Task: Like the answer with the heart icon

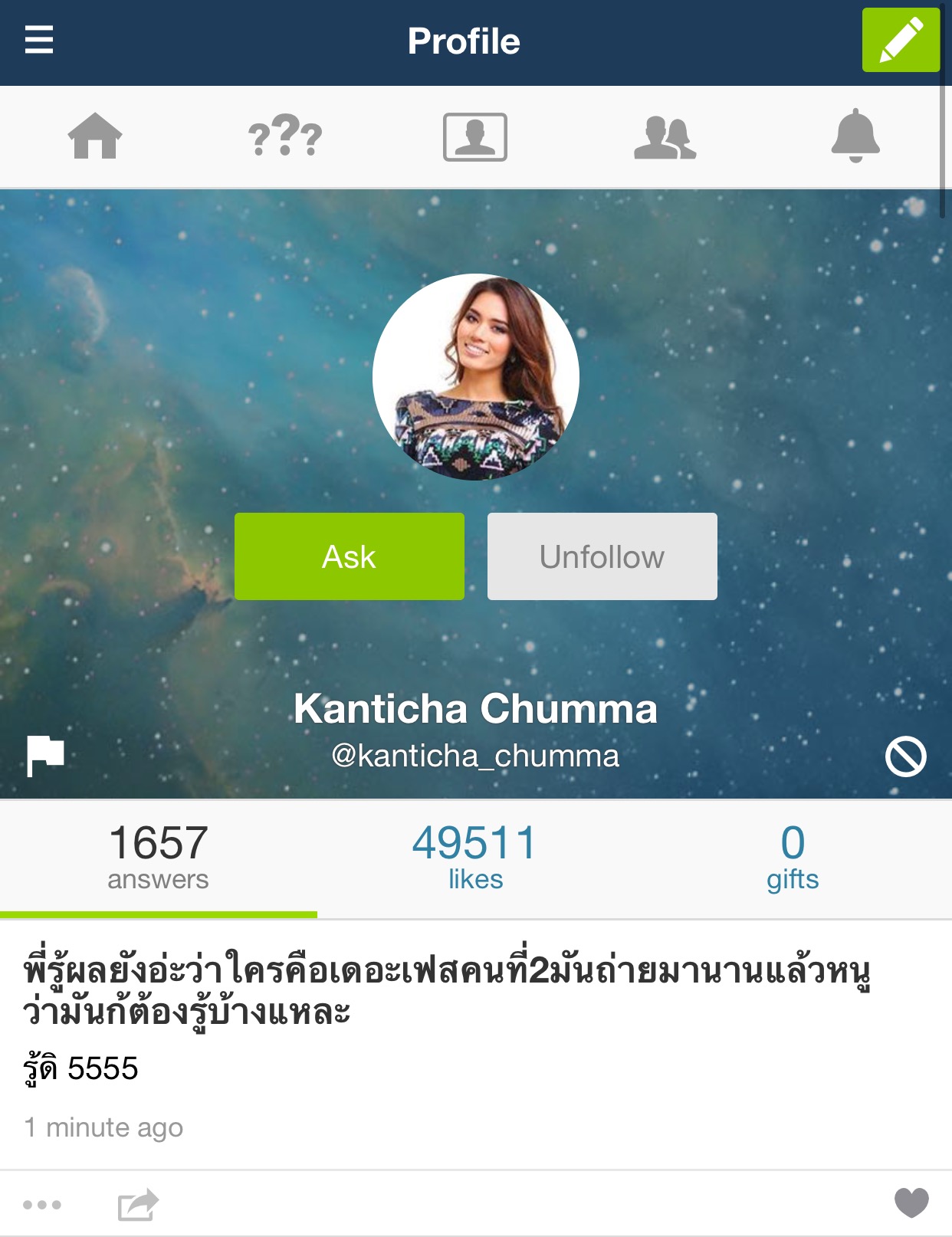Action: (911, 1203)
